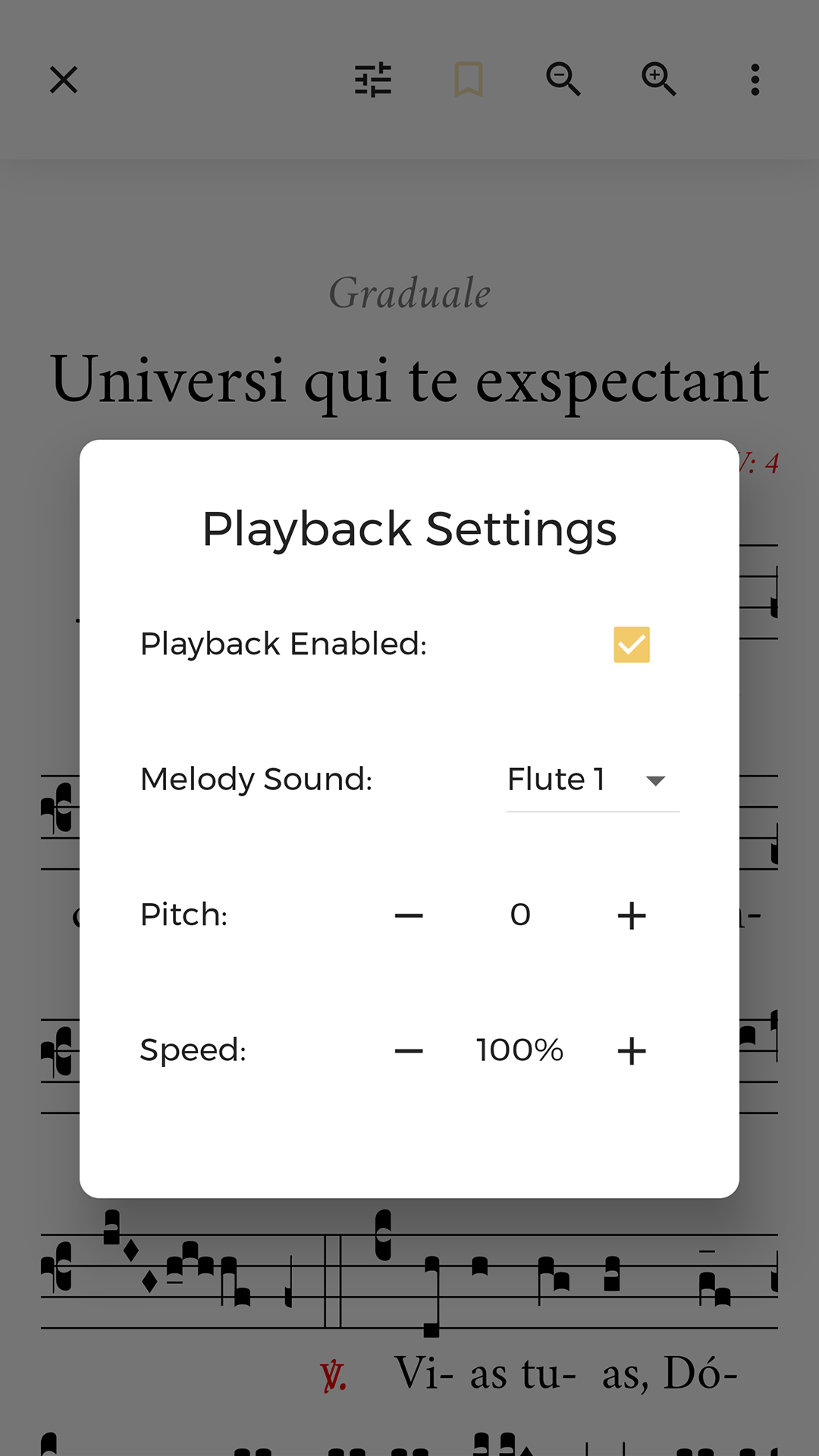Uncheck the Playback Enabled checkbox

[x=632, y=645]
